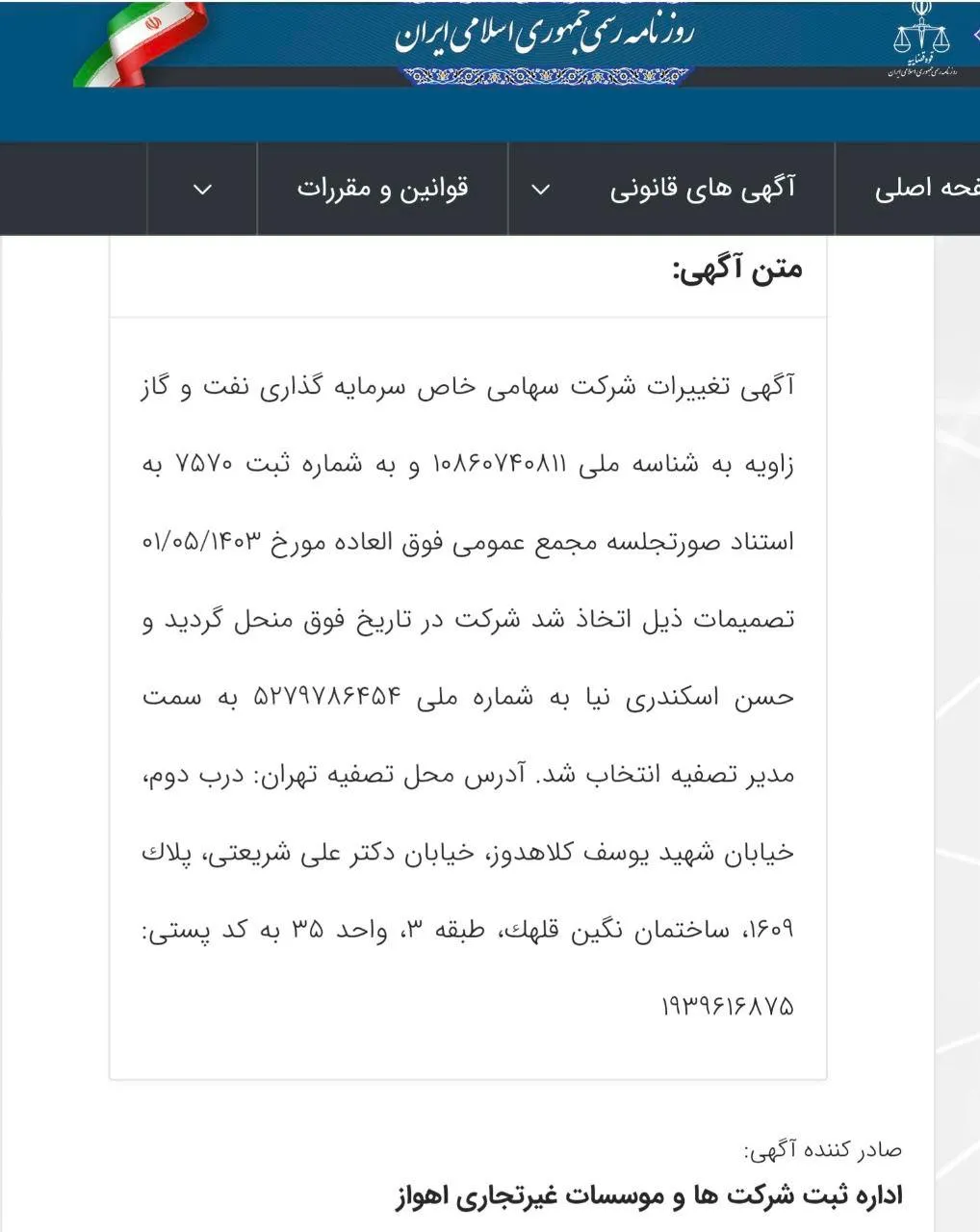Open the leftmost navigation dropdown arrow
This screenshot has height=1232, width=980.
203,190
